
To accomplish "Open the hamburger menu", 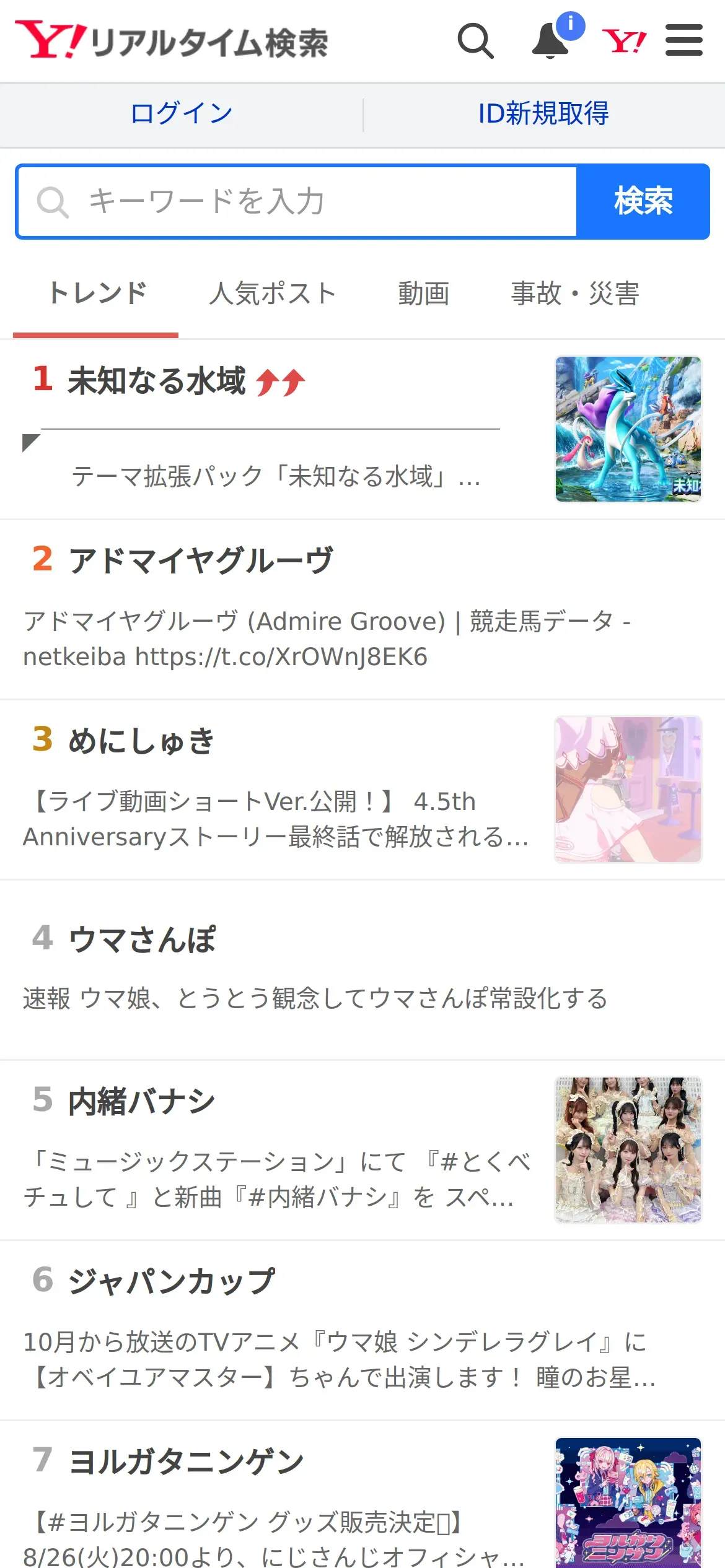I will (x=683, y=41).
